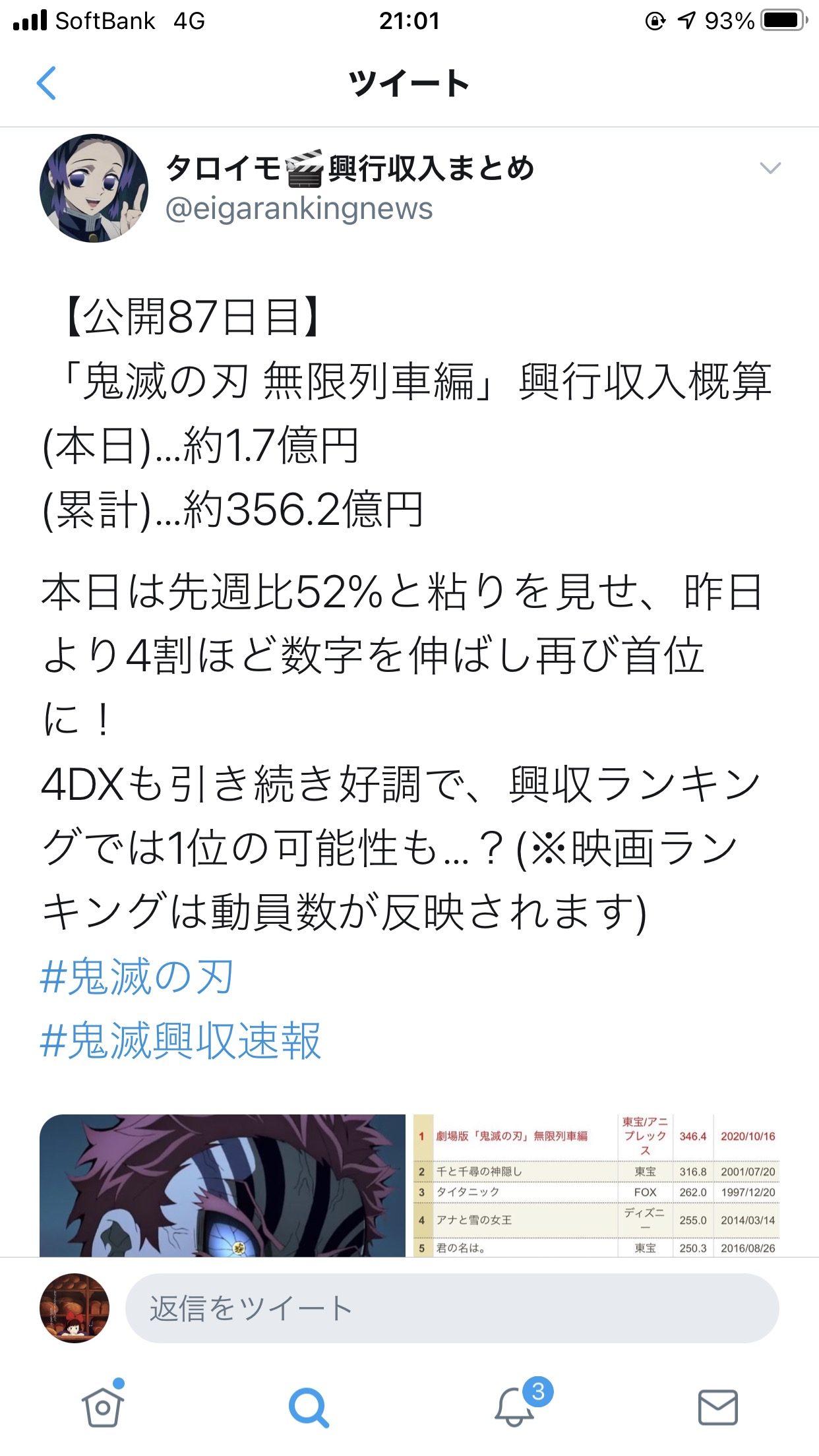Go back using the top-left arrow

coord(46,84)
